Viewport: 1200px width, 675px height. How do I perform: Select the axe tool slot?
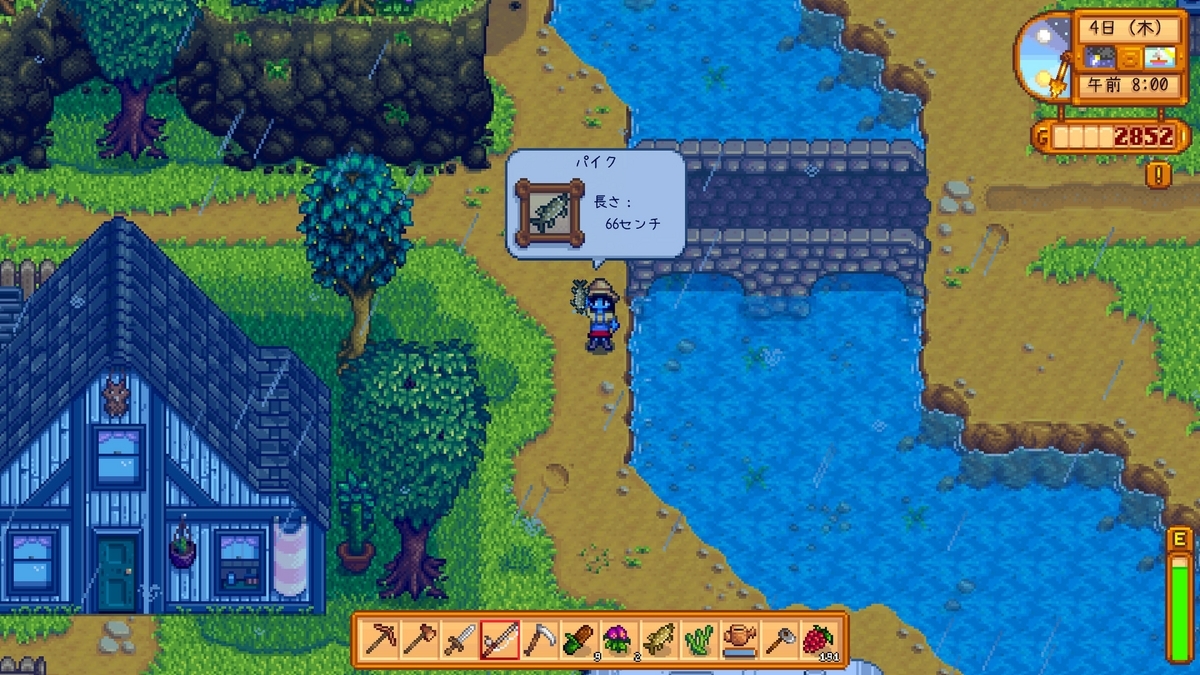pyautogui.click(x=420, y=639)
